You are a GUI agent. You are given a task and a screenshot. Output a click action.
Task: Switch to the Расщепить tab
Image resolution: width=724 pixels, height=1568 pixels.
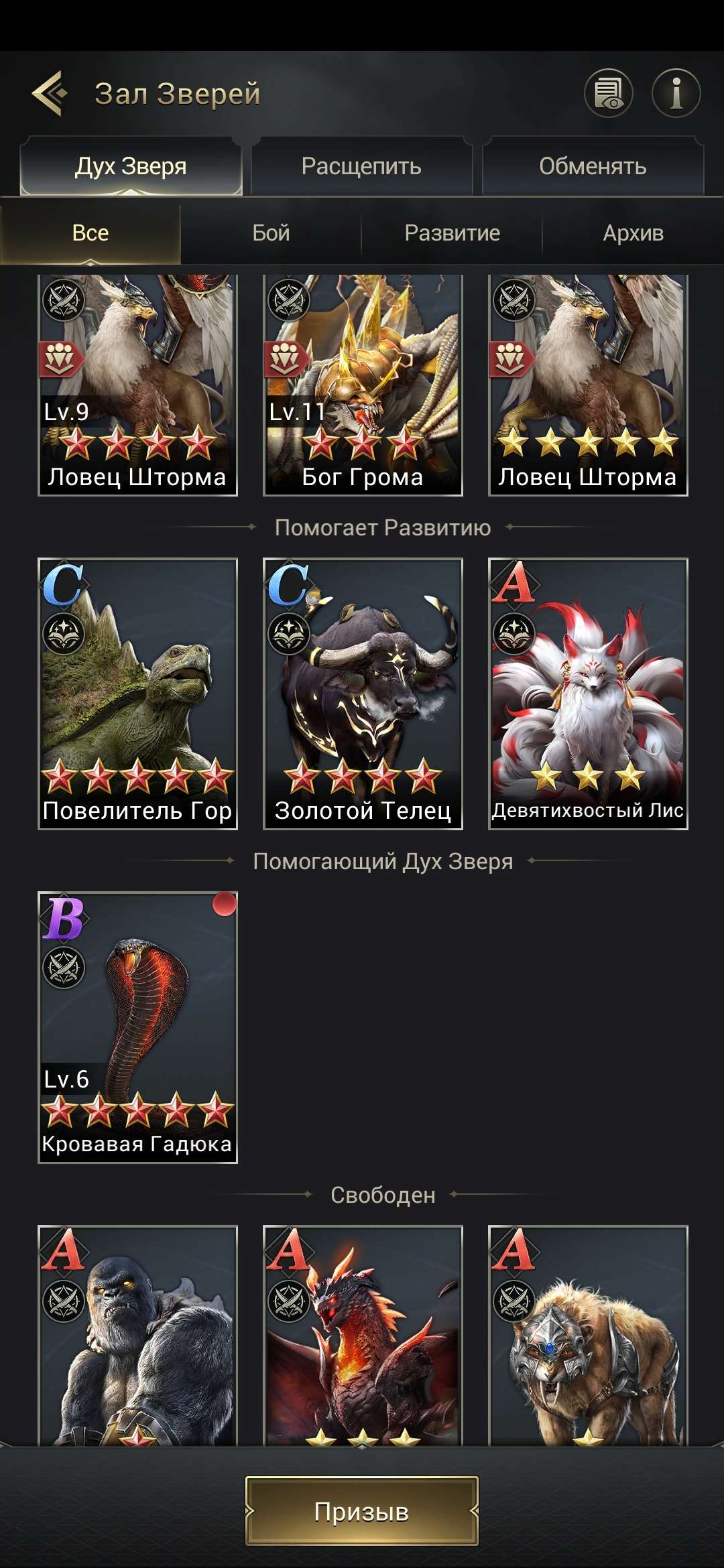point(361,166)
